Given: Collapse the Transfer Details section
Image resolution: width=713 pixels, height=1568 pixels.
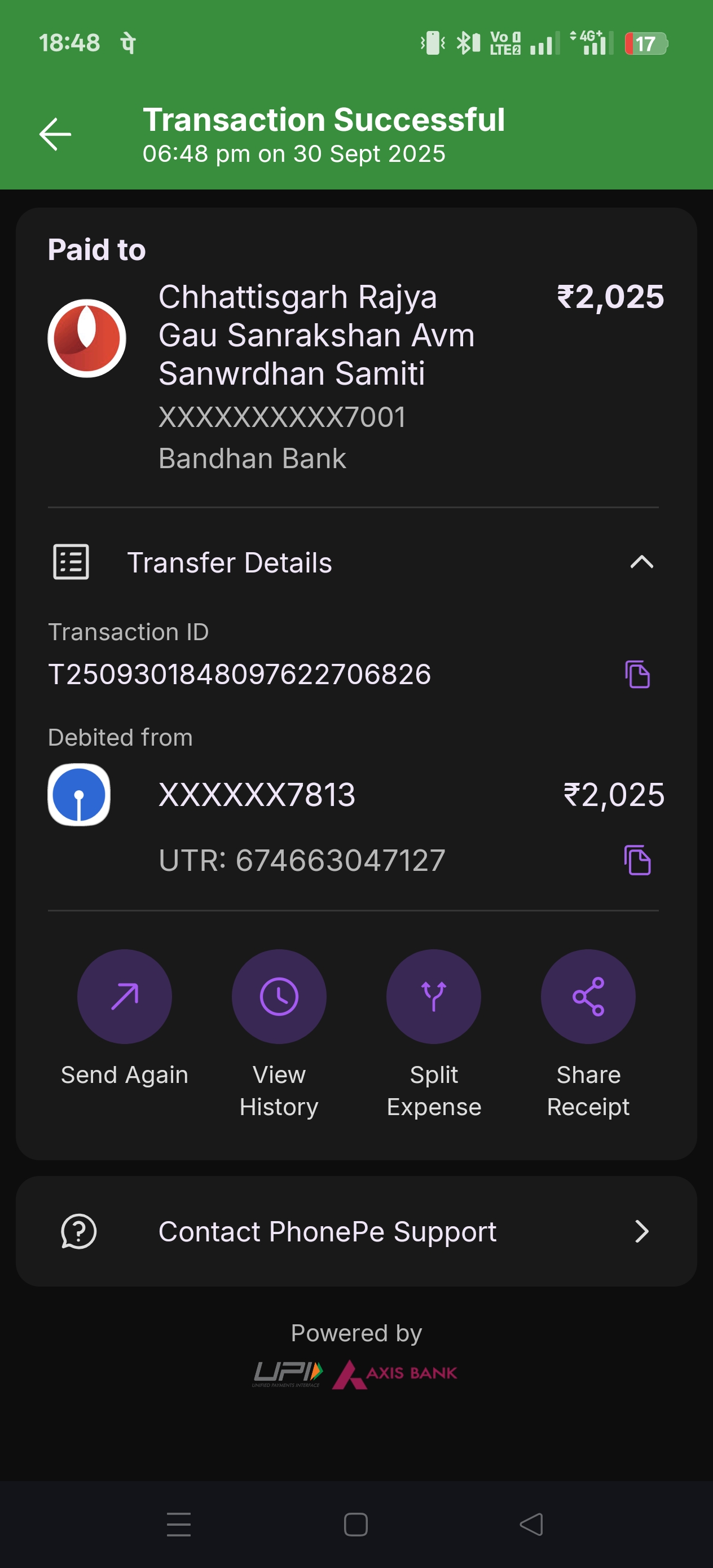Looking at the screenshot, I should (x=641, y=562).
